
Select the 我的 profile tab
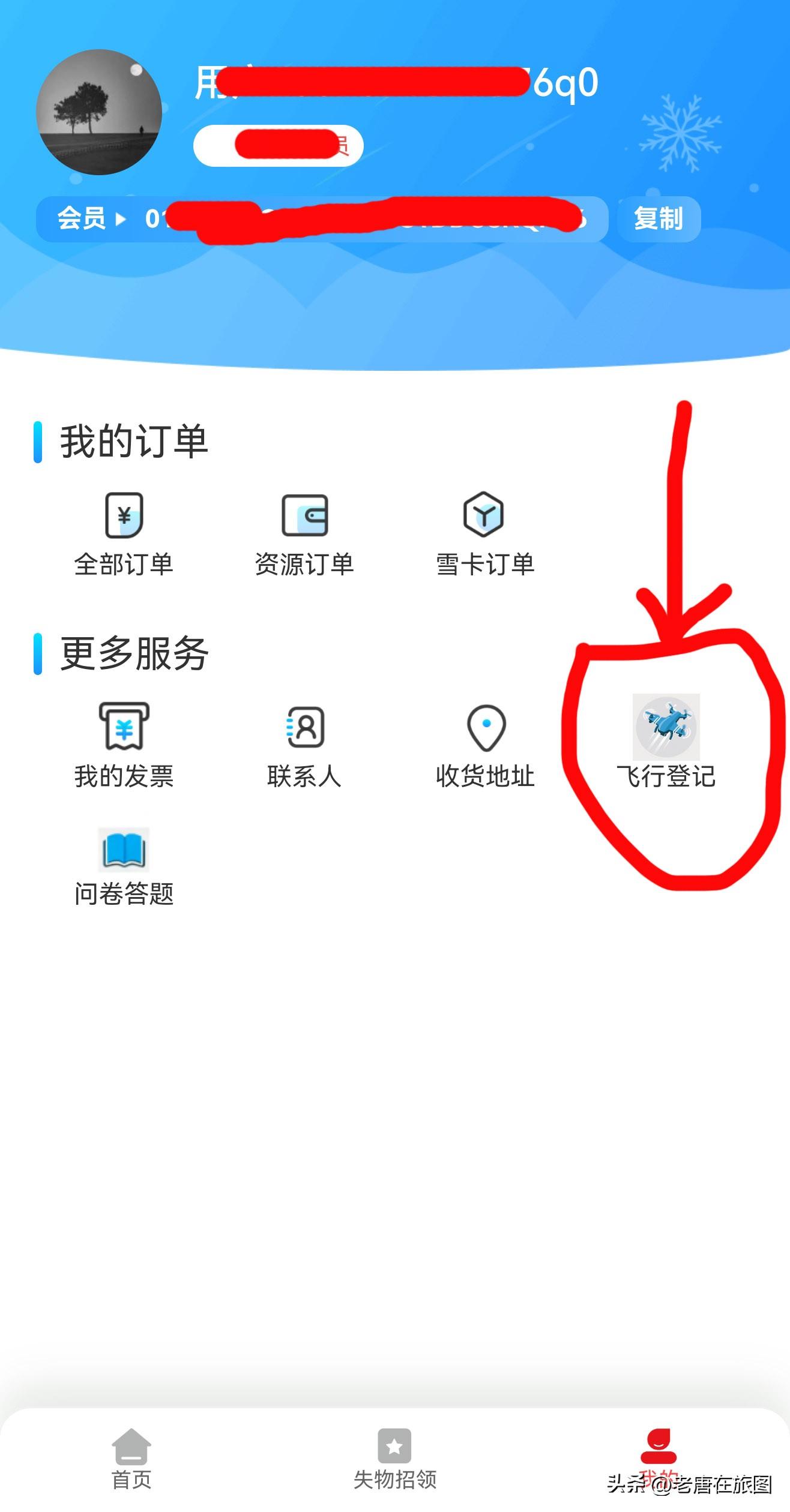click(659, 1459)
